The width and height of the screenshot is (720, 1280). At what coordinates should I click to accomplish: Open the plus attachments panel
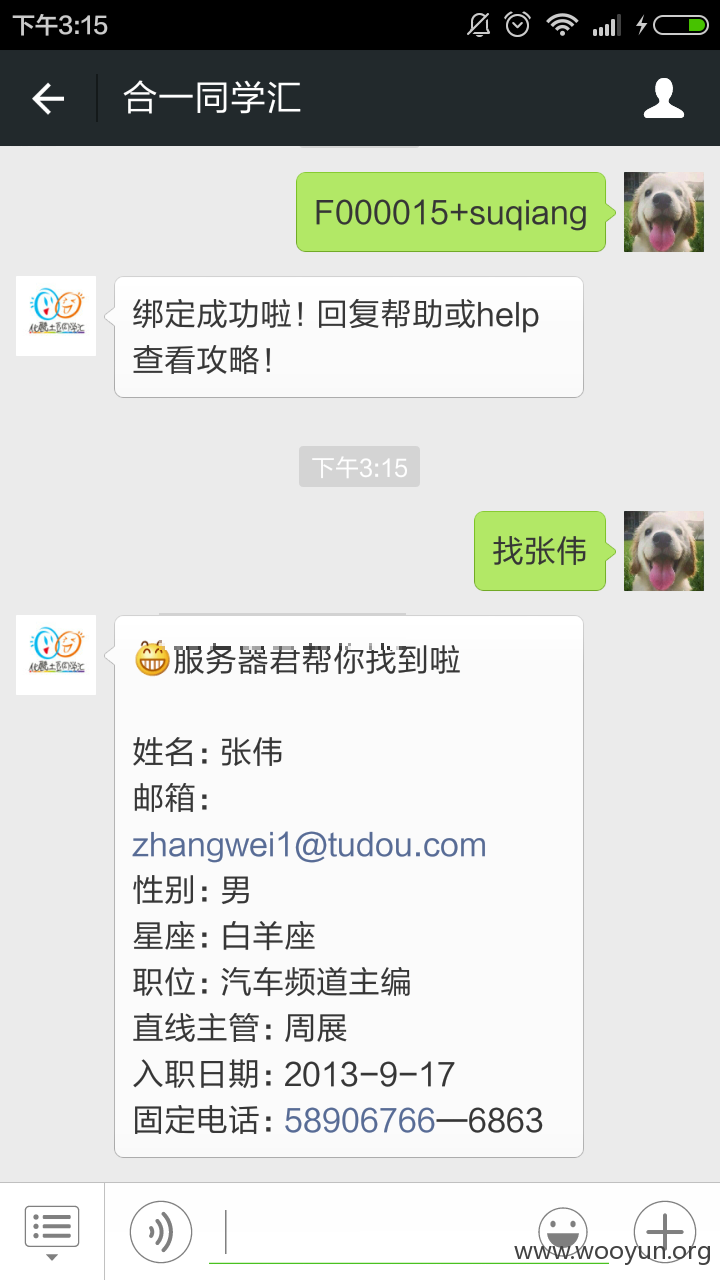click(x=665, y=1232)
